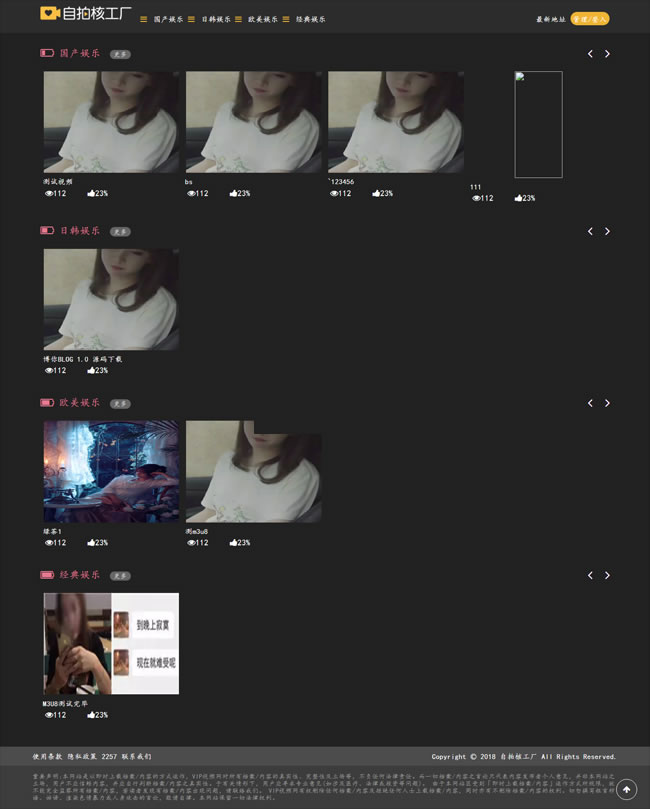This screenshot has width=650, height=809.
Task: Go to previous page of 日韩娱乐 section
Action: point(590,231)
